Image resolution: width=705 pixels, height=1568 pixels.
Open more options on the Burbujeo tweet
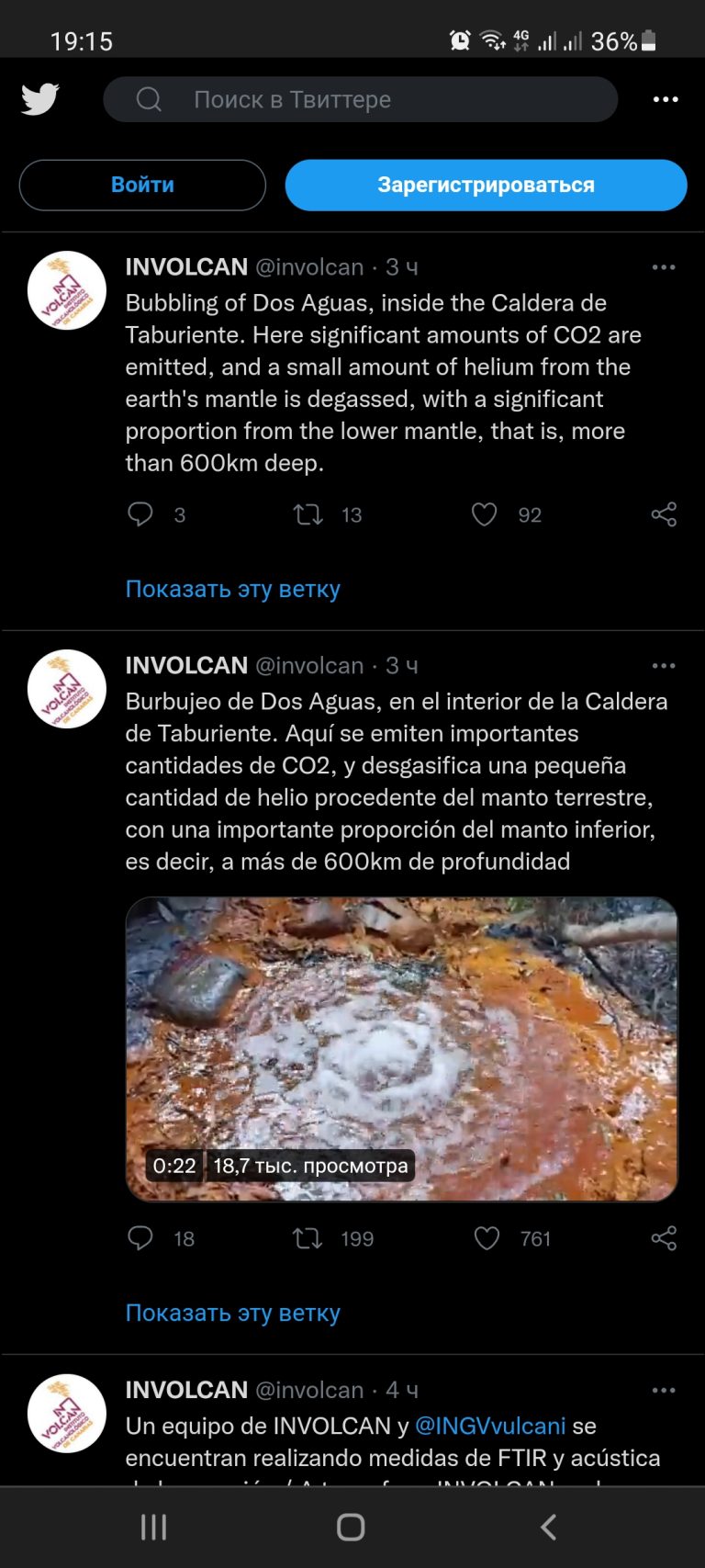[x=663, y=666]
